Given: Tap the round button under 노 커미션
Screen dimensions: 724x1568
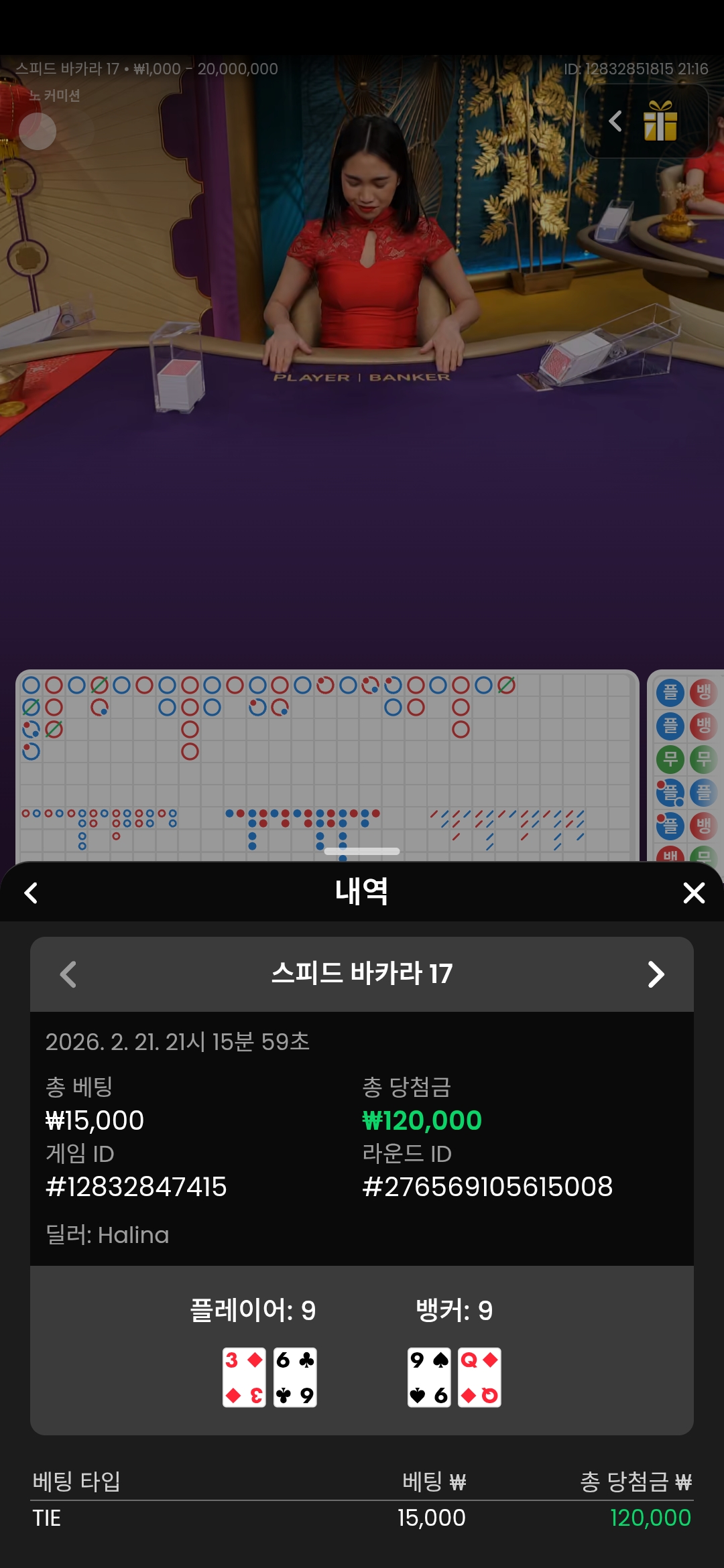Looking at the screenshot, I should (38, 131).
